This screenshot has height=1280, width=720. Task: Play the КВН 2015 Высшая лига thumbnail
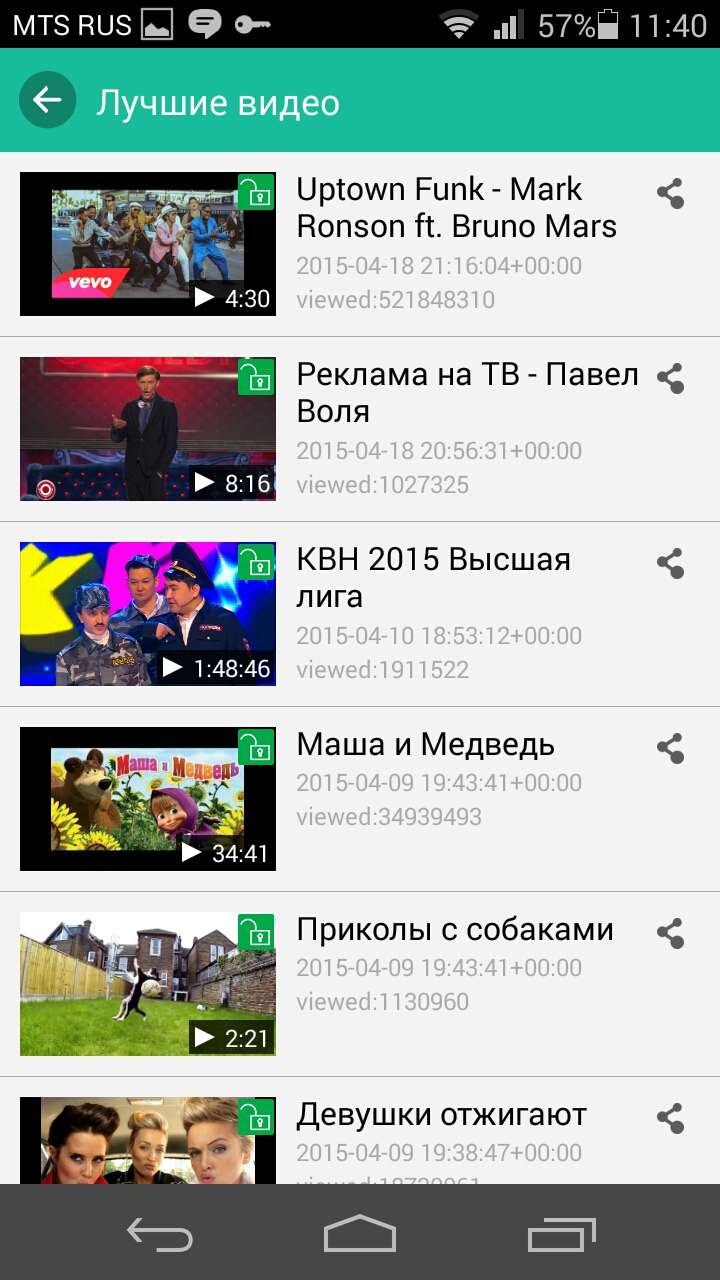pos(148,614)
